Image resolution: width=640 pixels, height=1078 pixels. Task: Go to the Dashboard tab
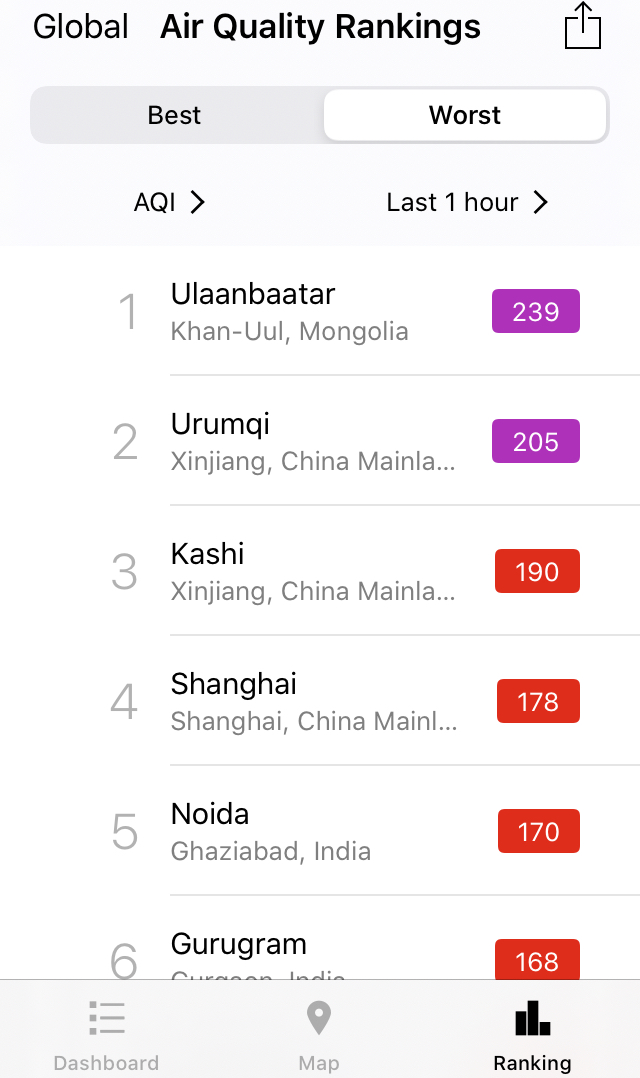[106, 1032]
